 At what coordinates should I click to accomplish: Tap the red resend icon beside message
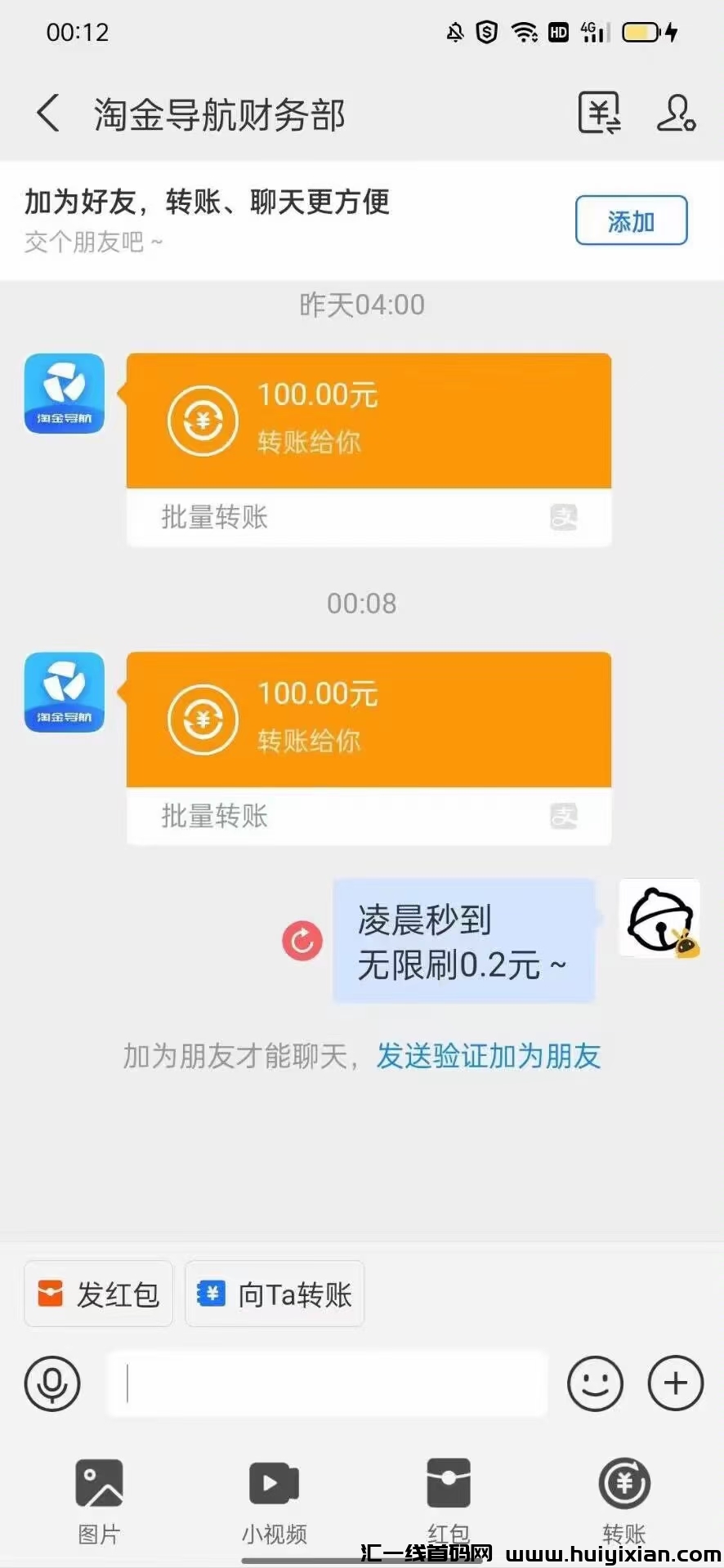pyautogui.click(x=302, y=941)
